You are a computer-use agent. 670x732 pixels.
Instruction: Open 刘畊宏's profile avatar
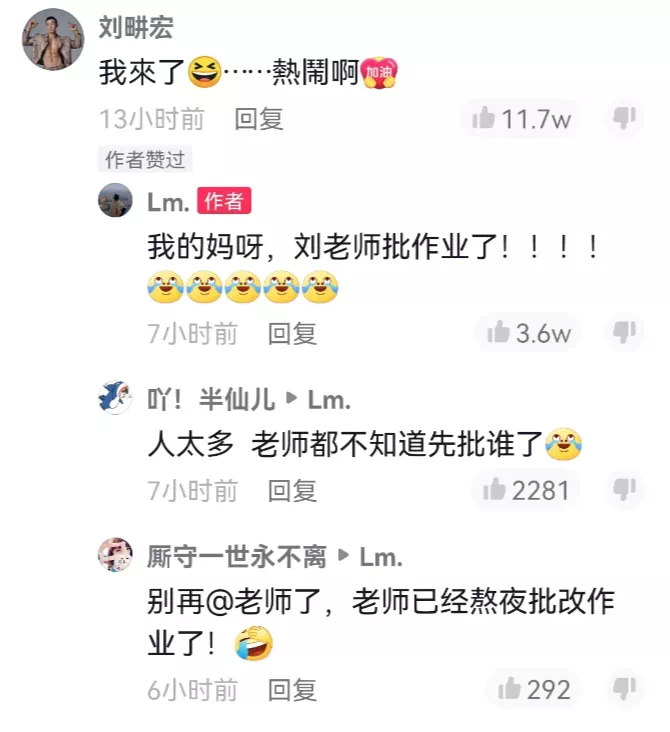53,40
